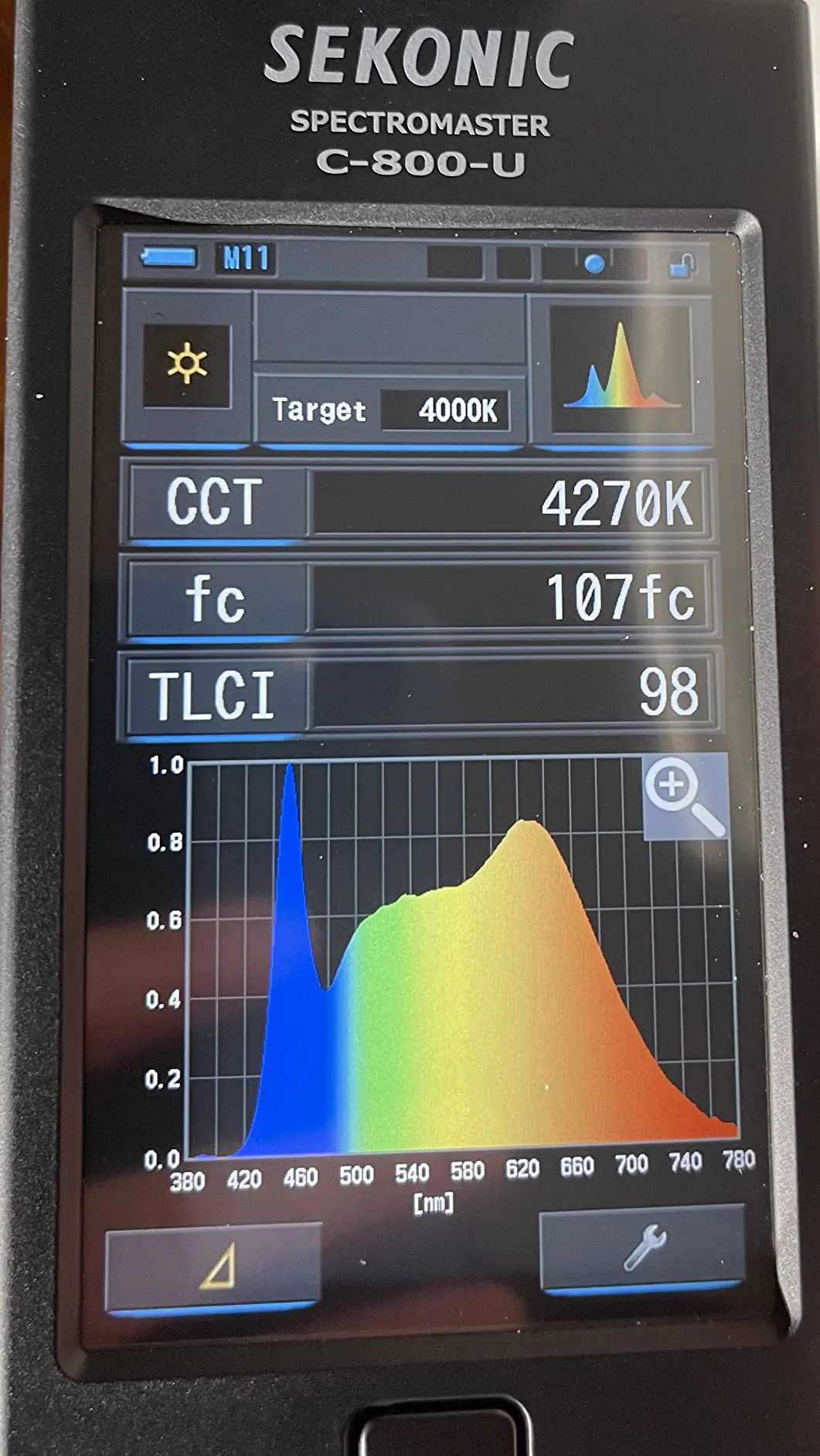Image resolution: width=820 pixels, height=1456 pixels.
Task: Select the CCT display item
Action: click(x=216, y=502)
